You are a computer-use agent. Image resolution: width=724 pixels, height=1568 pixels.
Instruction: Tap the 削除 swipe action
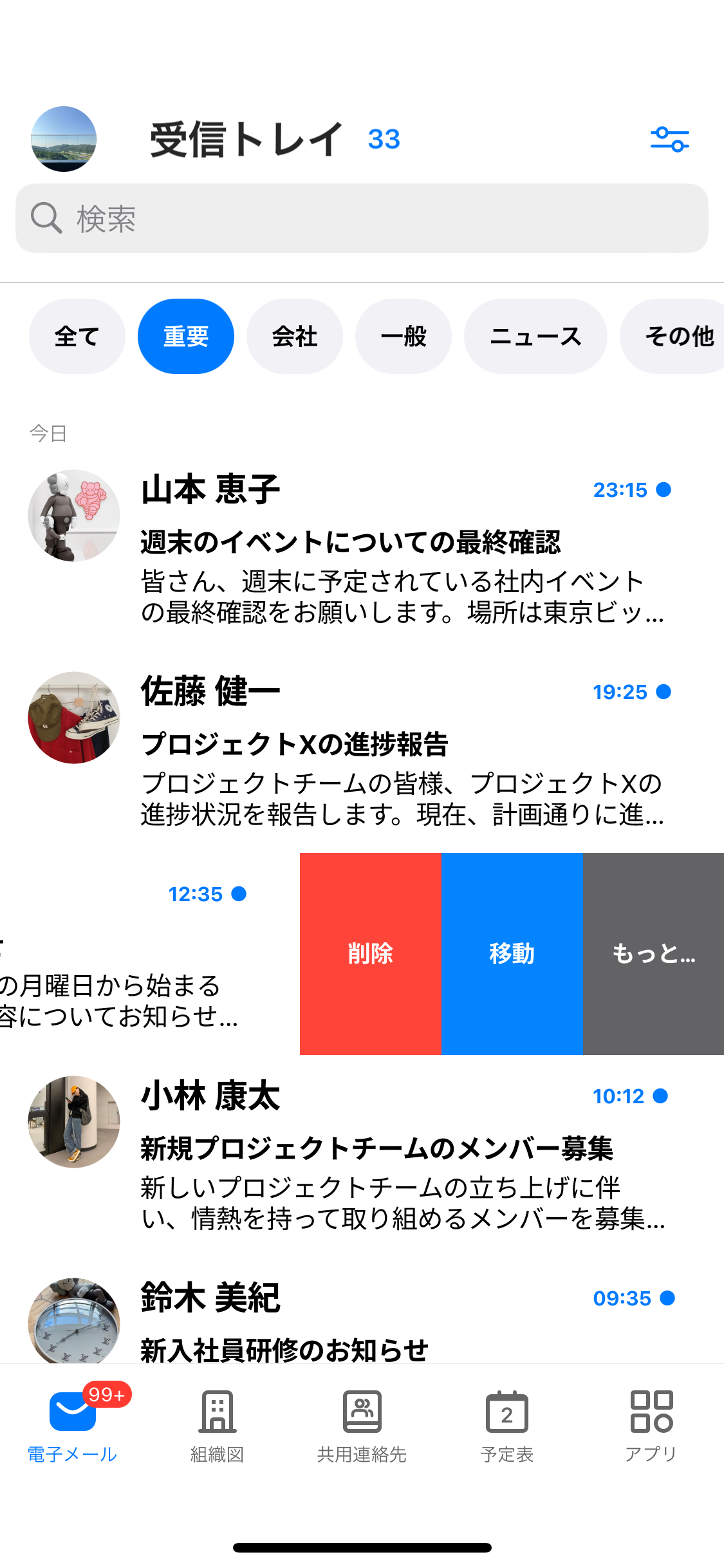coord(370,954)
